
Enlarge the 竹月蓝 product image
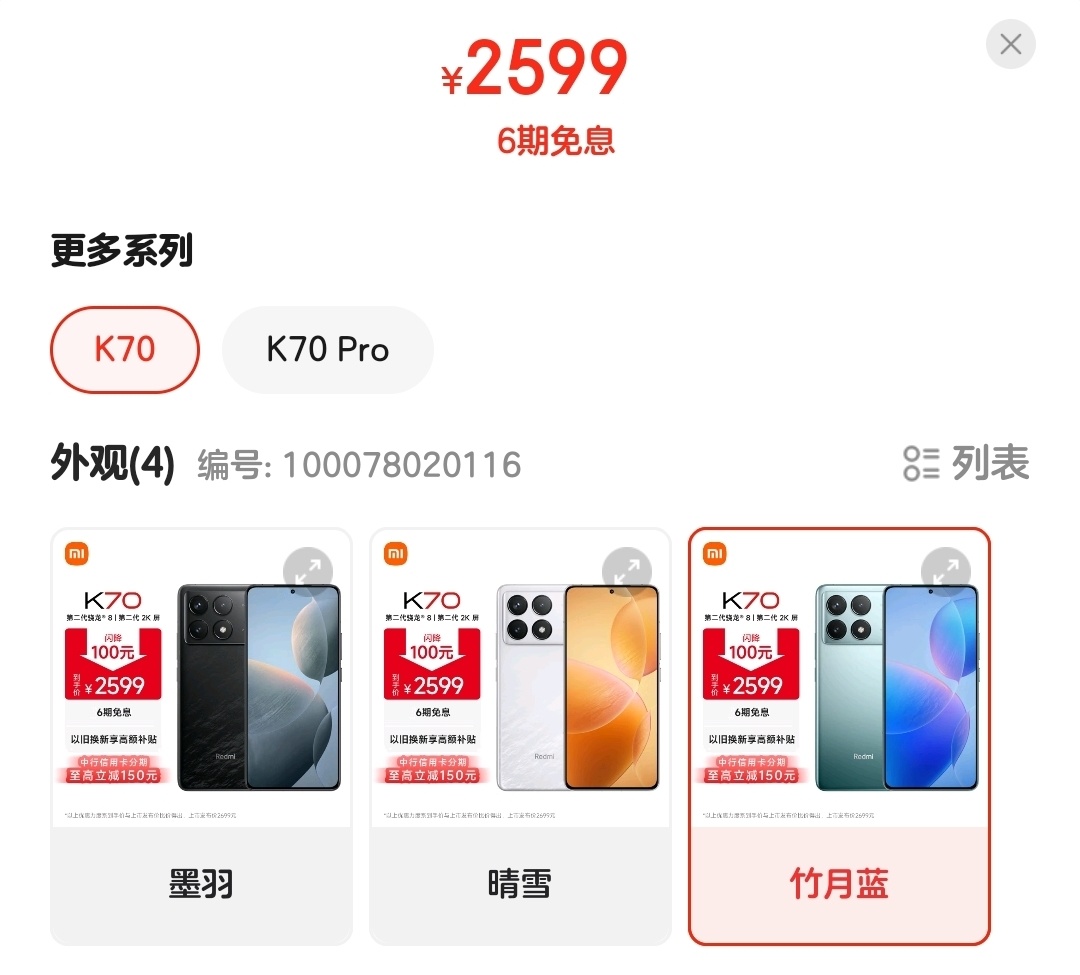click(x=946, y=571)
